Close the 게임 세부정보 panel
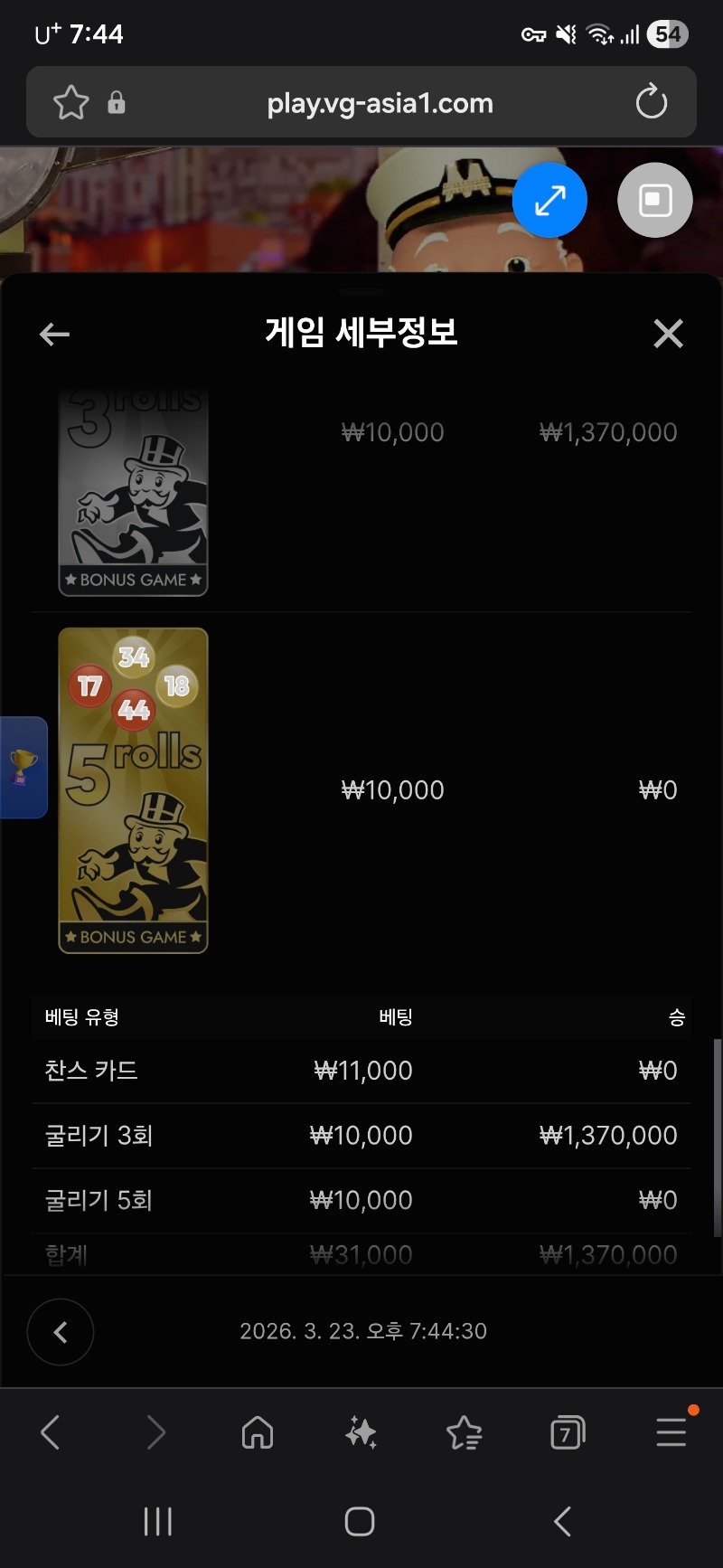 pos(668,334)
